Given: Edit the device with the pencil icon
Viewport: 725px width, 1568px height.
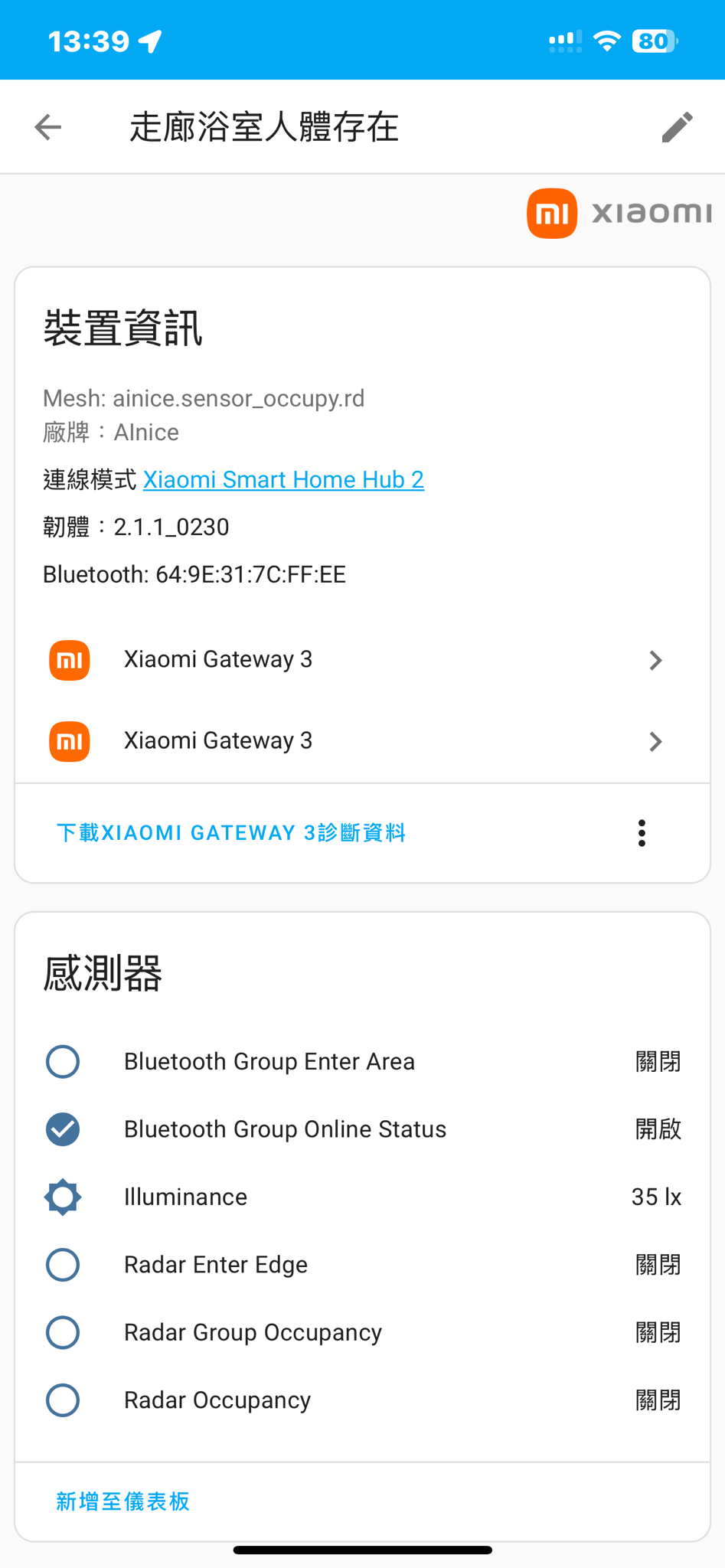Looking at the screenshot, I should point(677,127).
